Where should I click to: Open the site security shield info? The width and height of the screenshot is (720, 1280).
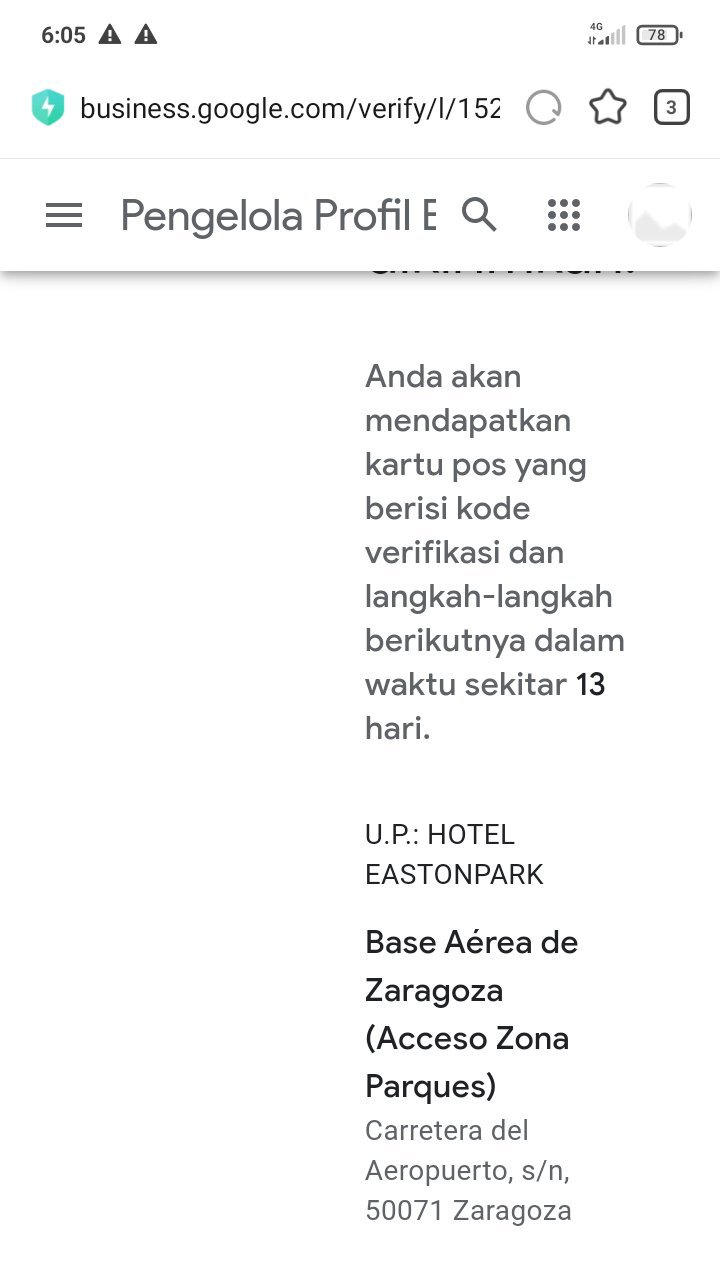48,108
